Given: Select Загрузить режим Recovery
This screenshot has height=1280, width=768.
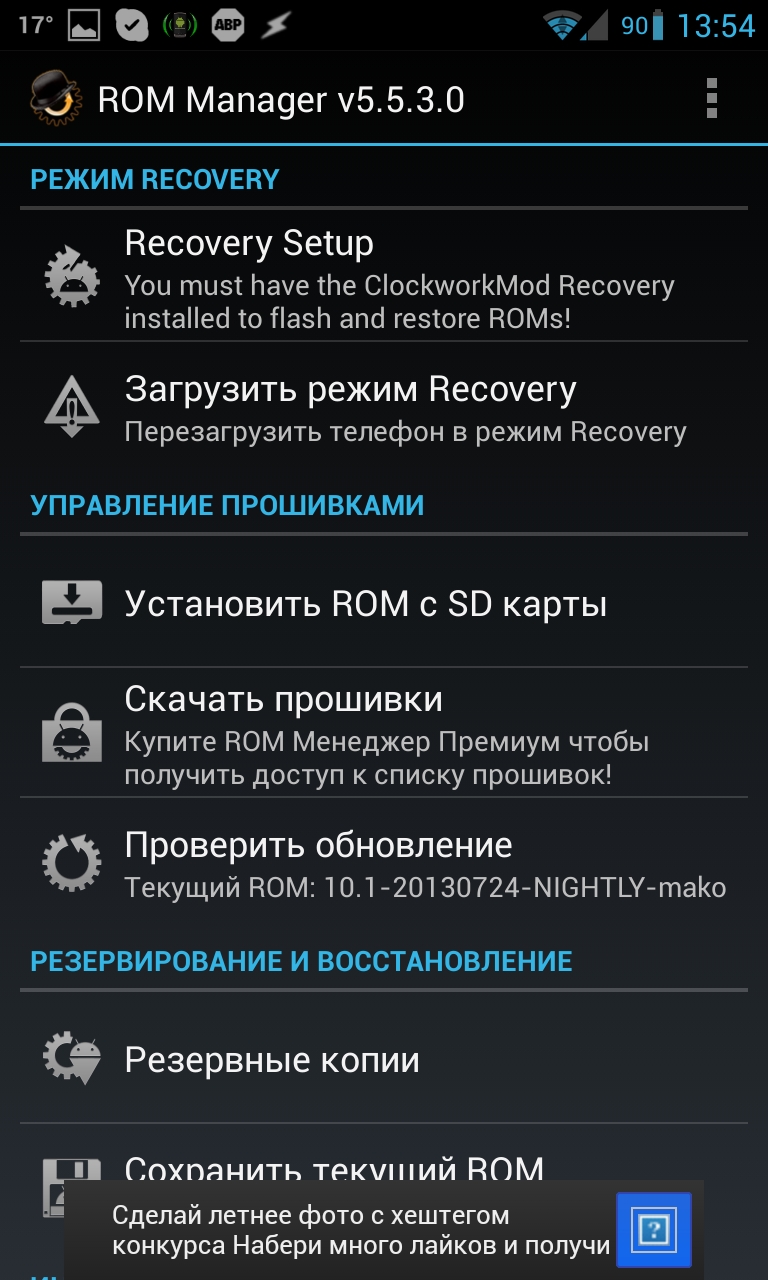Looking at the screenshot, I should pyautogui.click(x=384, y=408).
